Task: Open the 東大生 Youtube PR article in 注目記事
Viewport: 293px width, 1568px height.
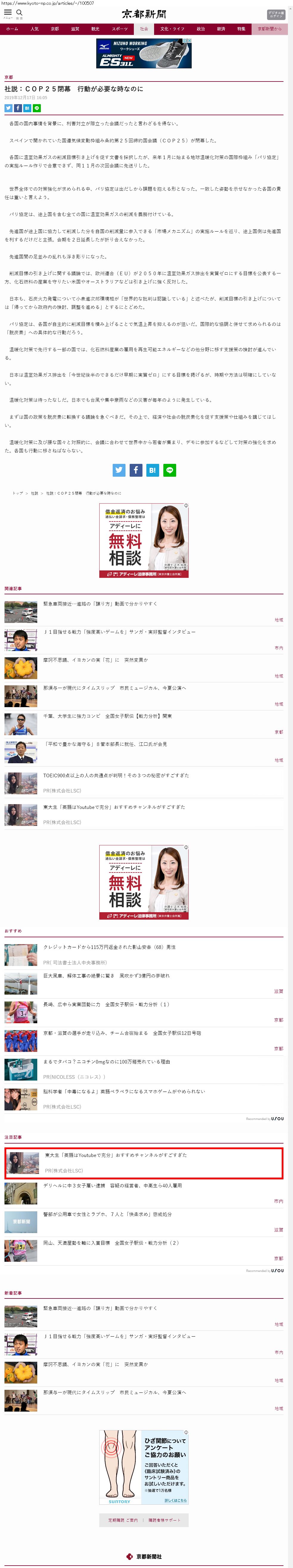Action: pos(115,1155)
